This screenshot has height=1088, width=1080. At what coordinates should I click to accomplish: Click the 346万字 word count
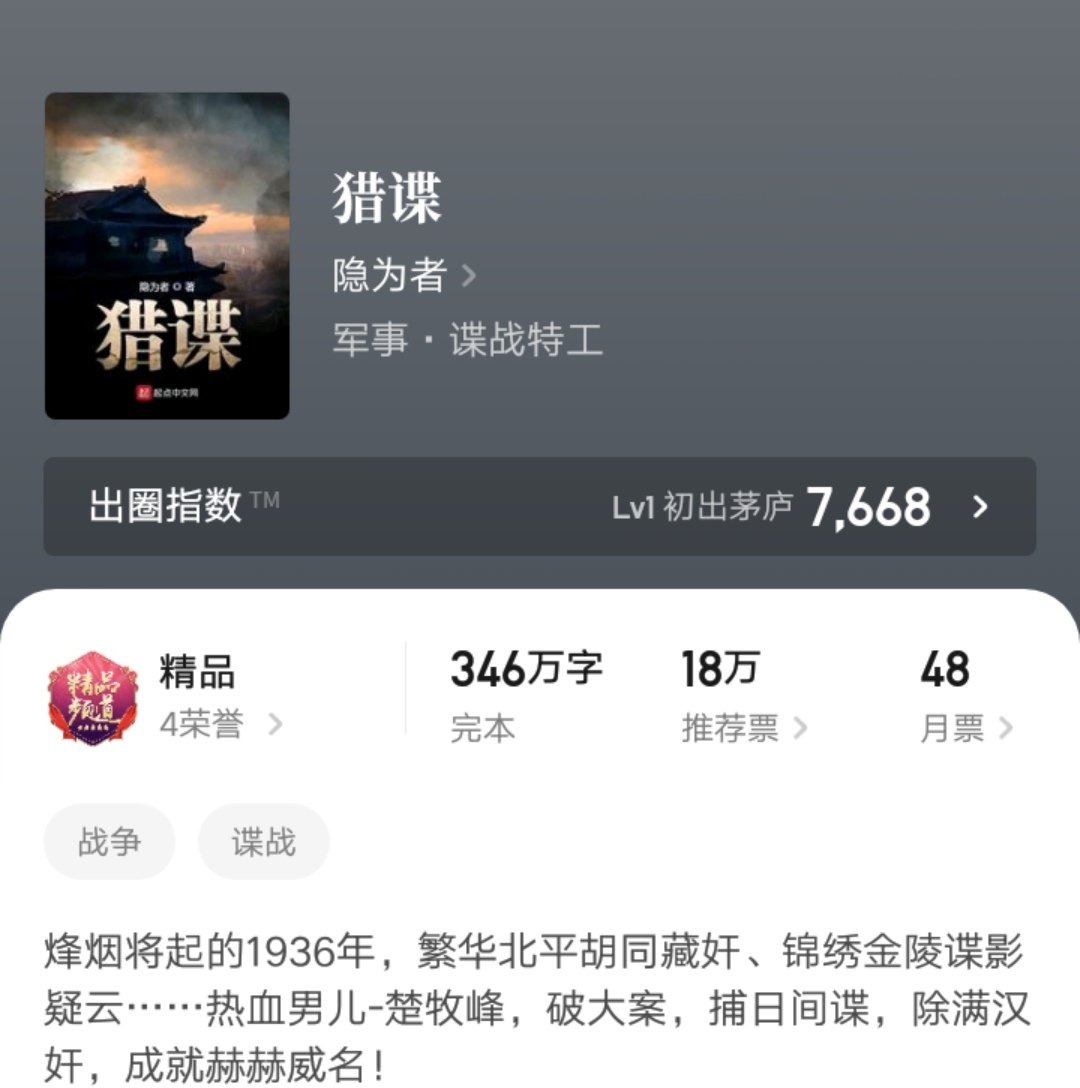coord(527,667)
